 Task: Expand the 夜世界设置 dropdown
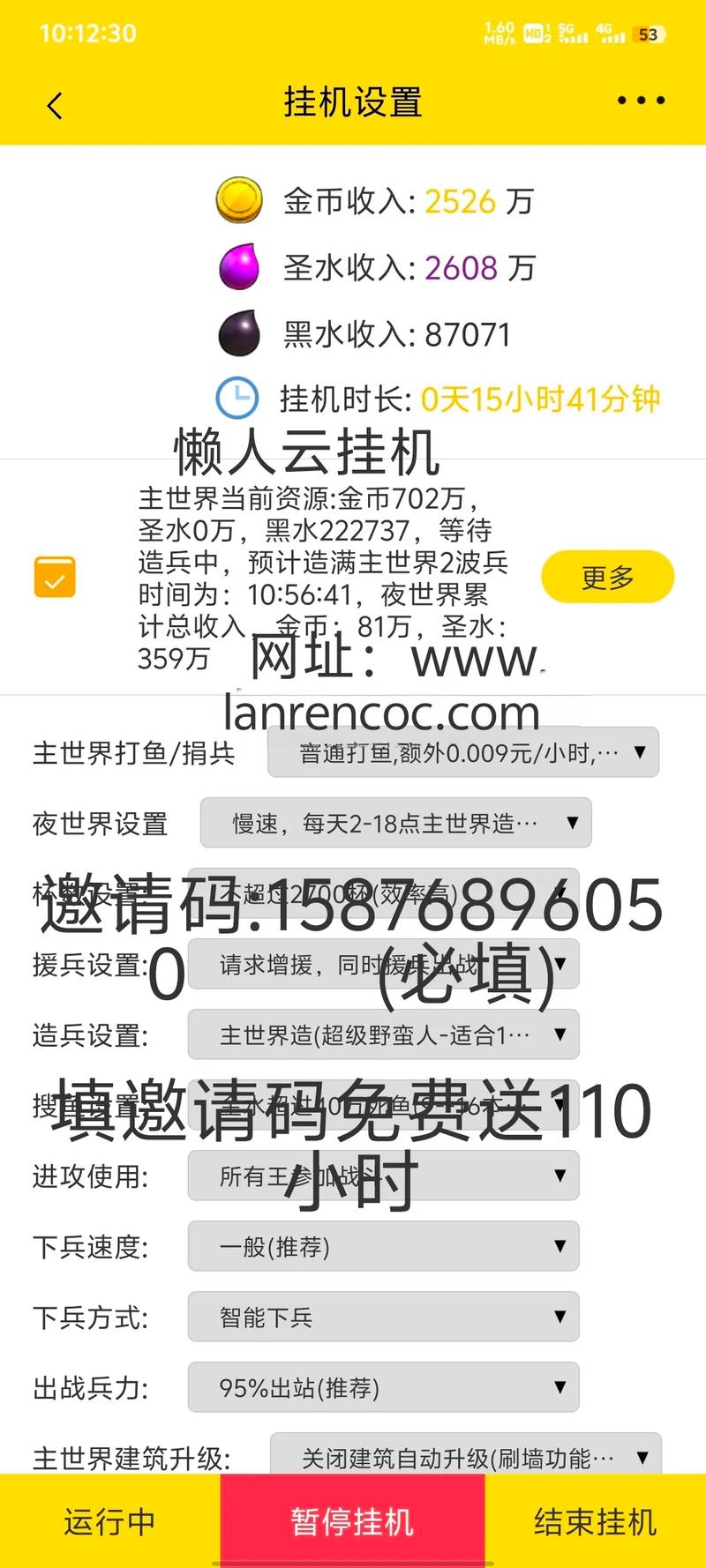[395, 823]
